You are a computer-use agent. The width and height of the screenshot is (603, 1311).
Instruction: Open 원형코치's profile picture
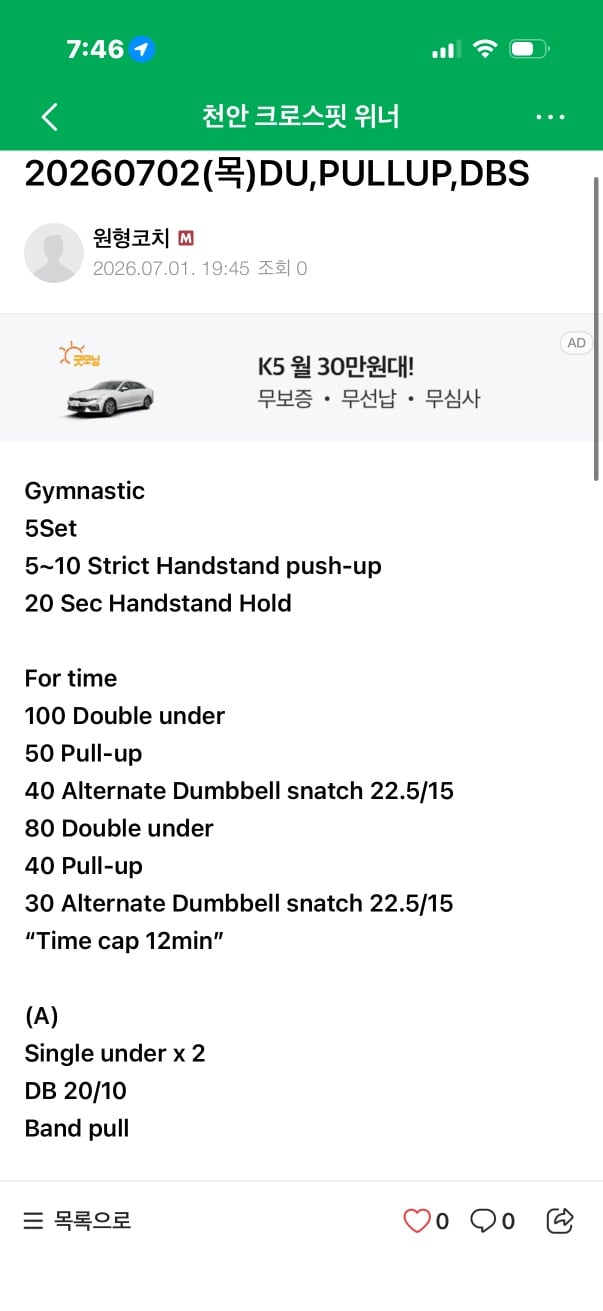point(53,252)
